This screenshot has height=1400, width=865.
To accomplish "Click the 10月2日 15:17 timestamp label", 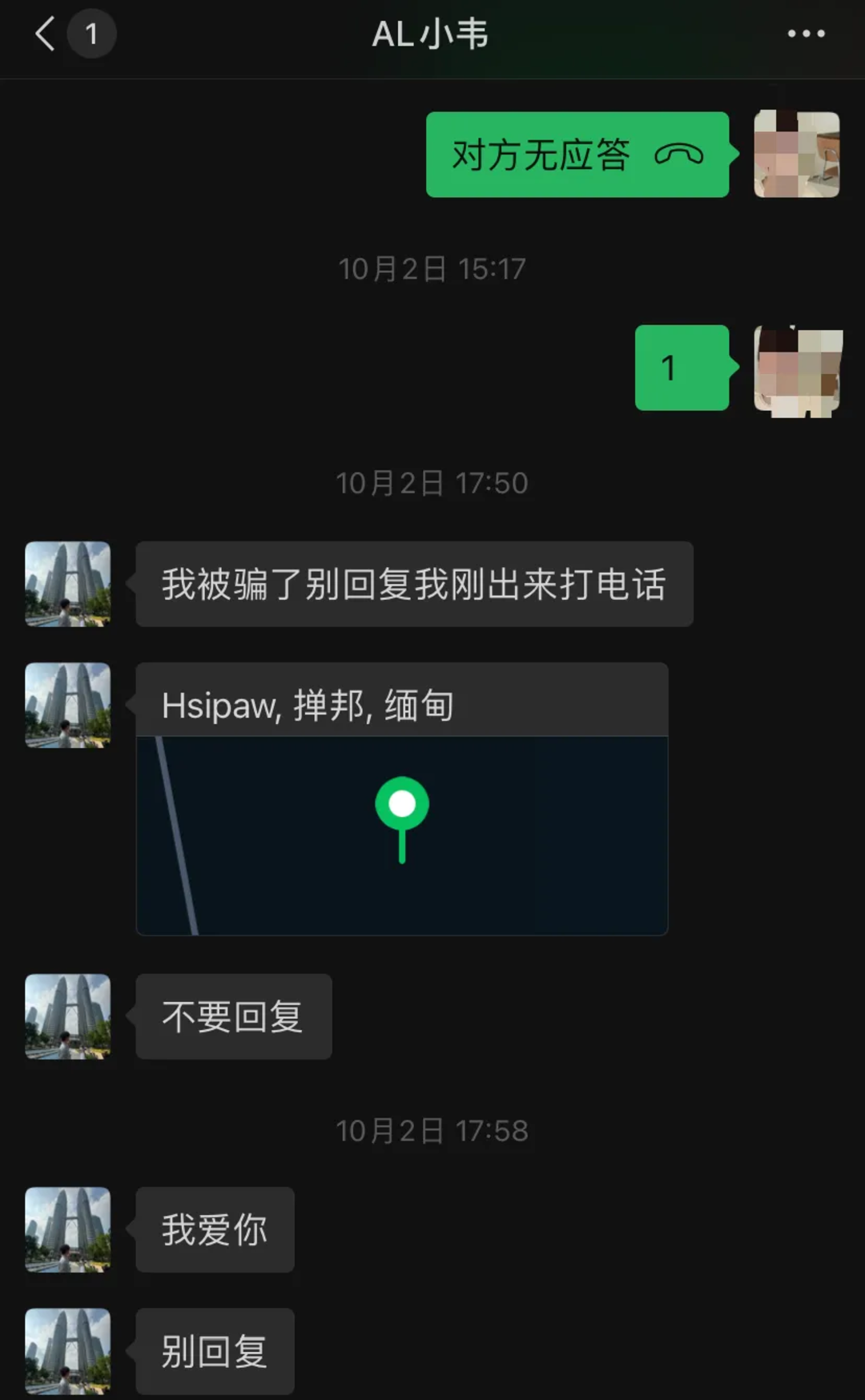I will coord(432,269).
